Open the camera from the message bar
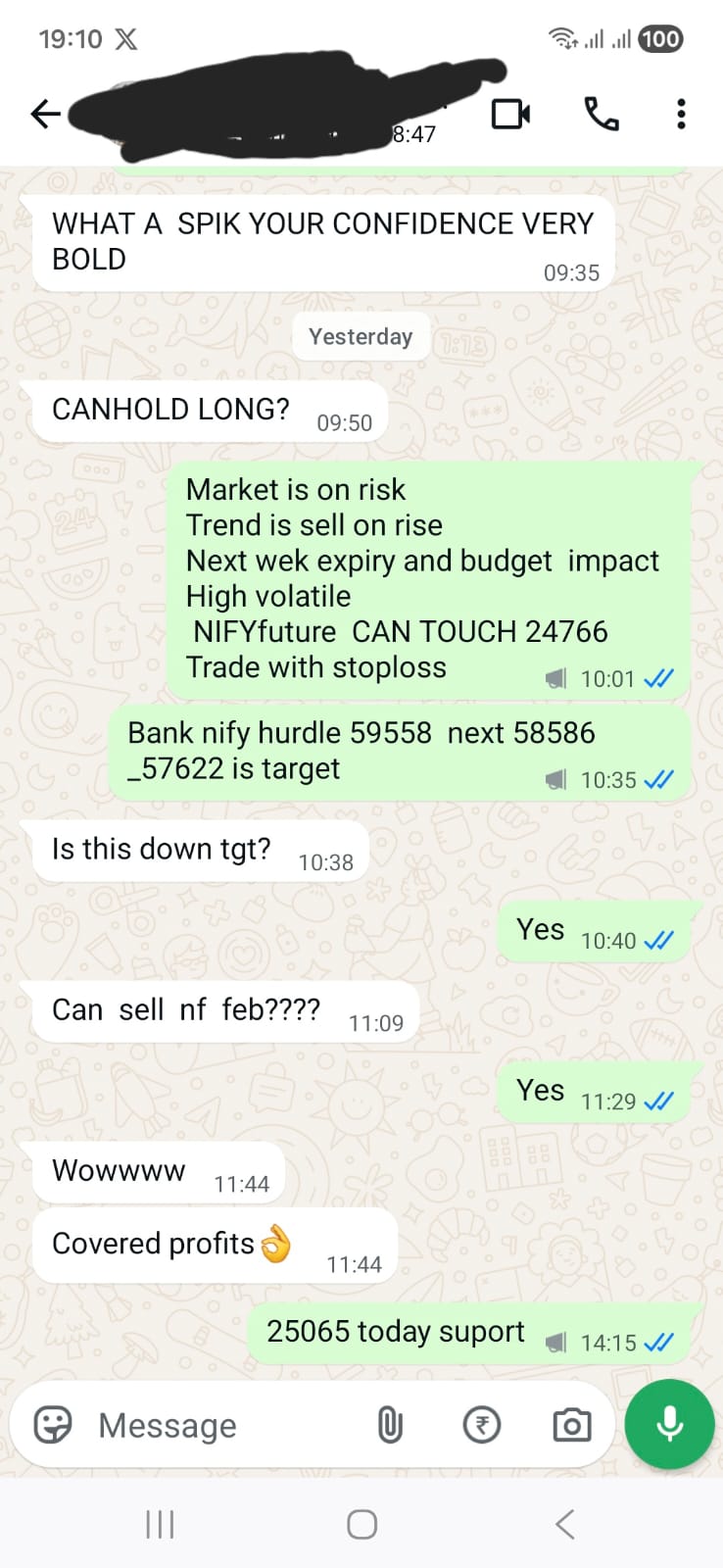 (572, 1425)
